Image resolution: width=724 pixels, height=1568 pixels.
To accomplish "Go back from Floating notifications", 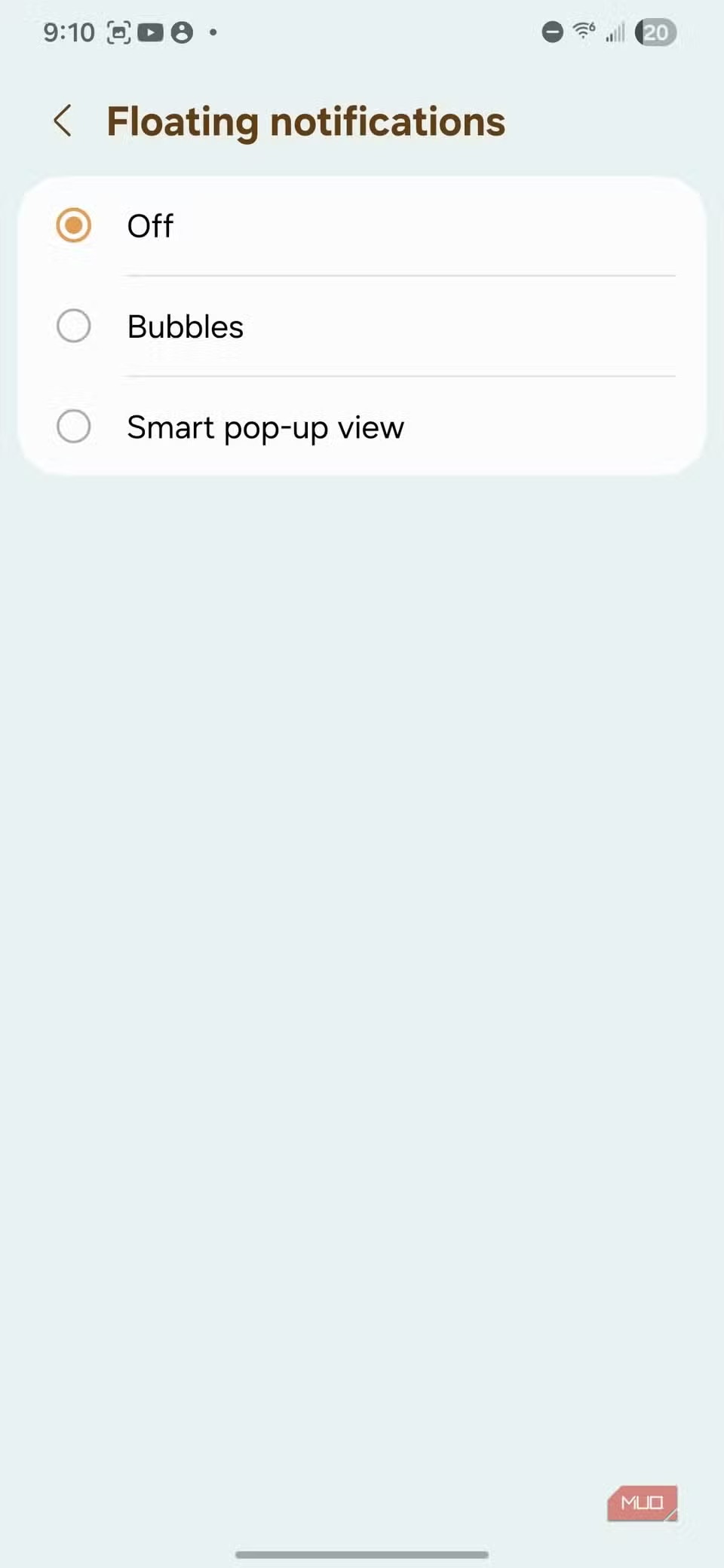I will 63,121.
